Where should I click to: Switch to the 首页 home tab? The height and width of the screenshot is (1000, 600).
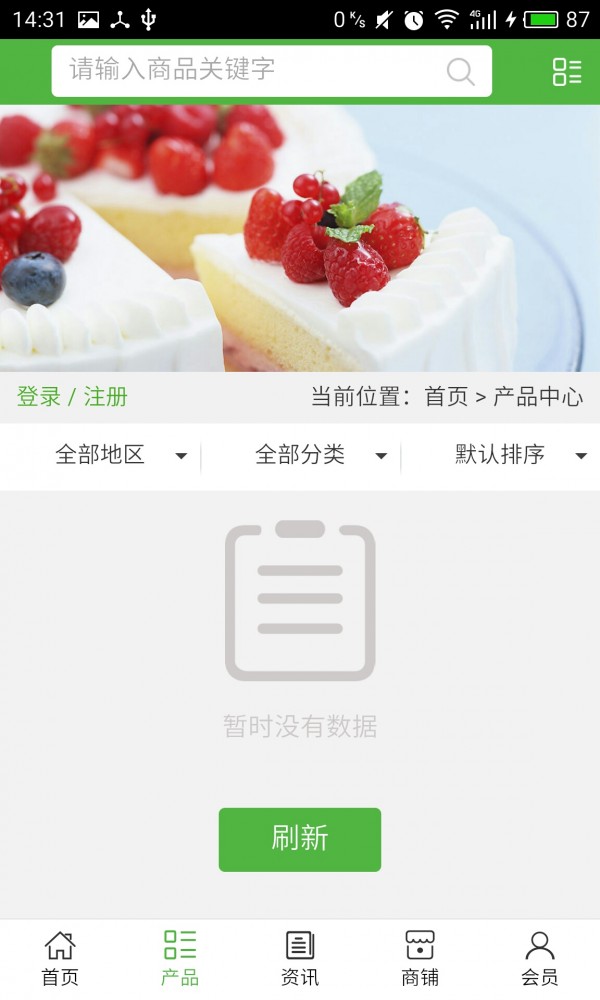[x=60, y=958]
